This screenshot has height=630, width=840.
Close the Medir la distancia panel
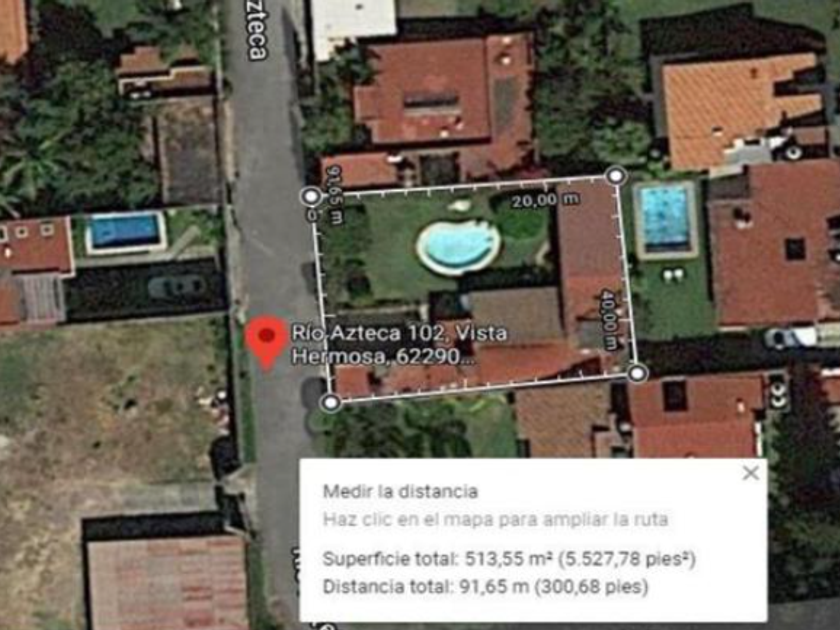coord(751,474)
